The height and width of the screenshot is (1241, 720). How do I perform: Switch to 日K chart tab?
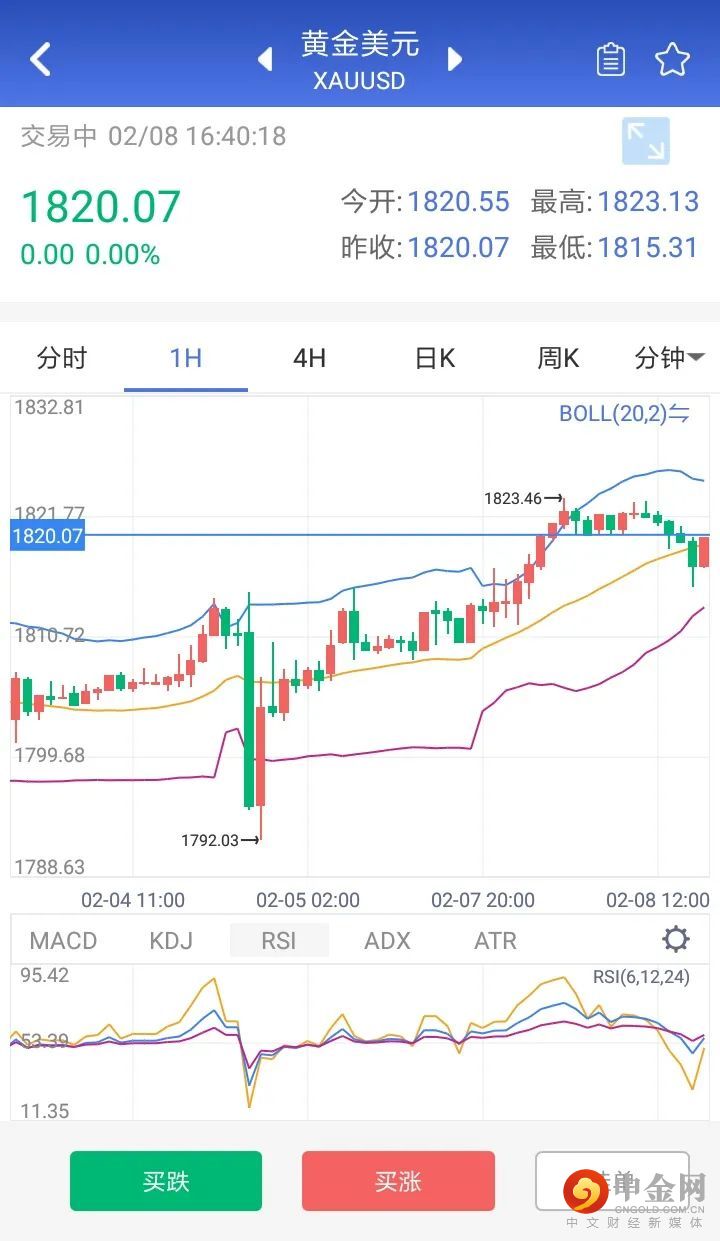tap(435, 358)
